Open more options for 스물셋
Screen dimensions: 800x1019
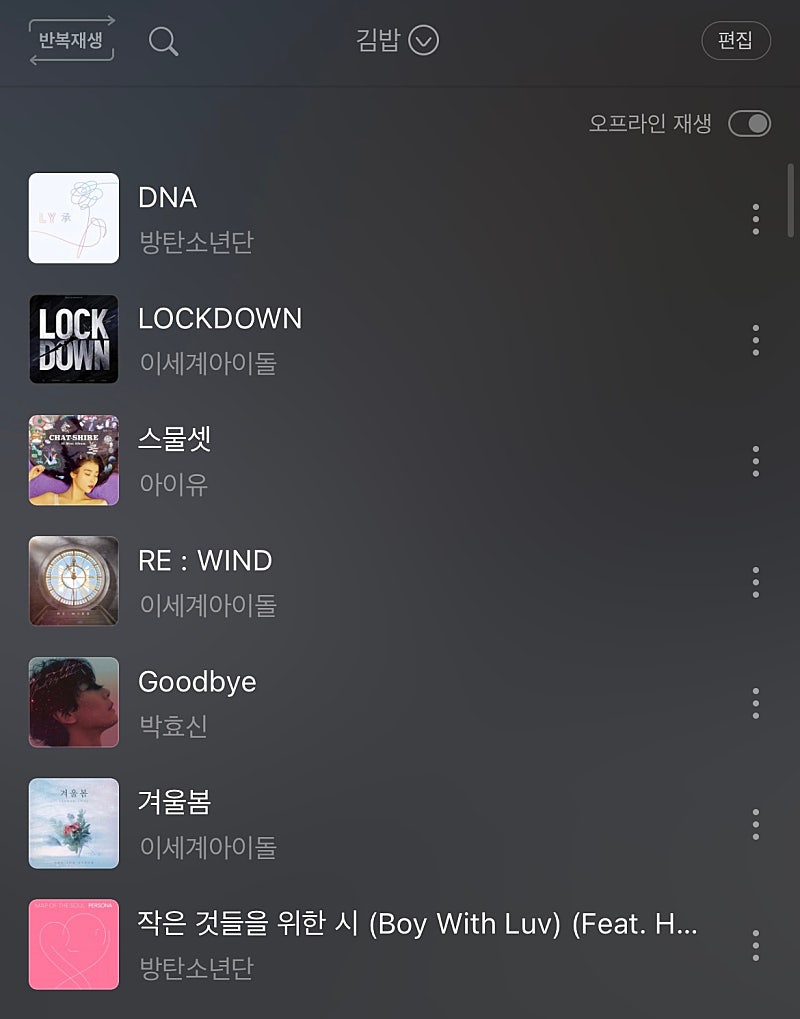pyautogui.click(x=755, y=461)
